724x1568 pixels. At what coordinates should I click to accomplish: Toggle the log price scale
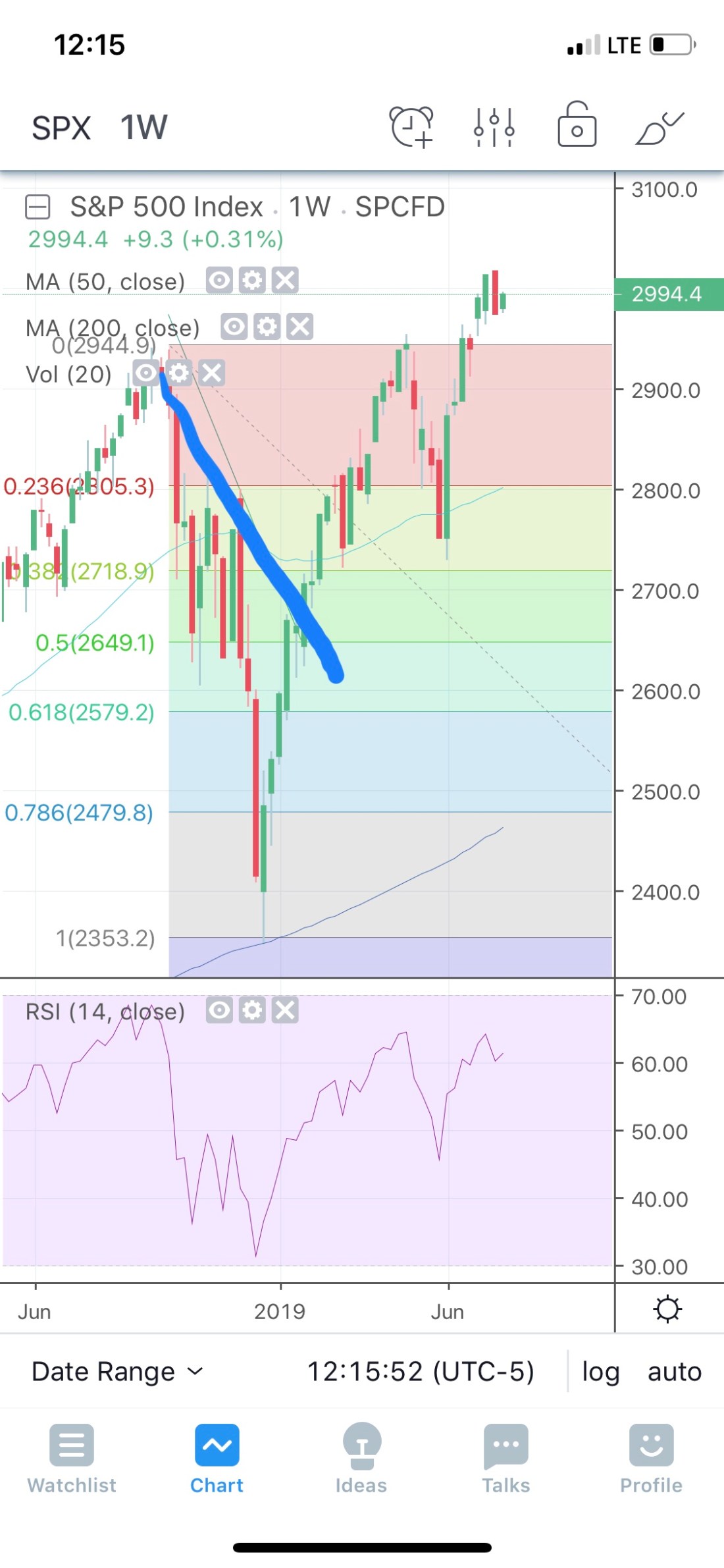click(x=600, y=1372)
